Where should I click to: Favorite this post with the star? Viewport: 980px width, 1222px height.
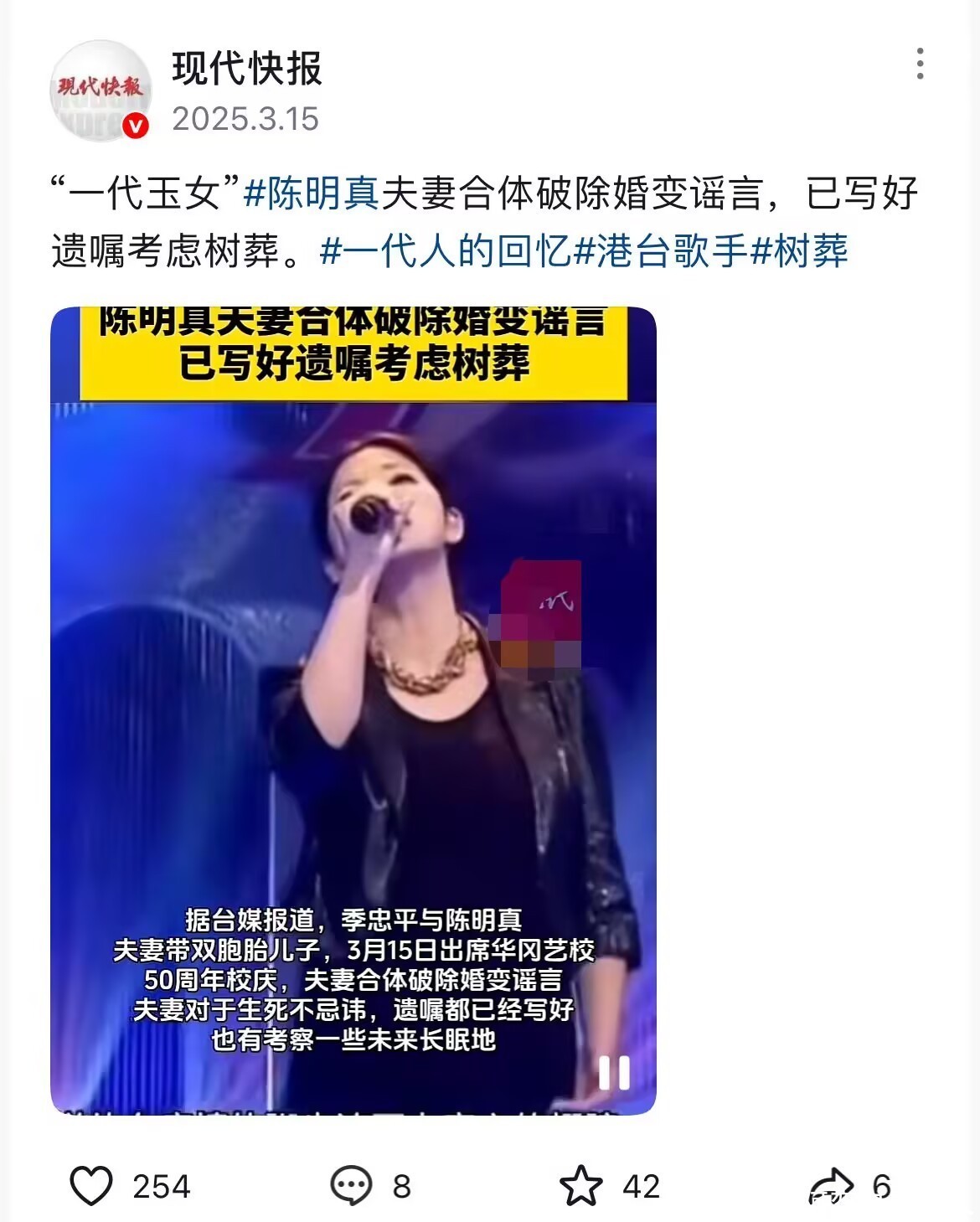[580, 1186]
